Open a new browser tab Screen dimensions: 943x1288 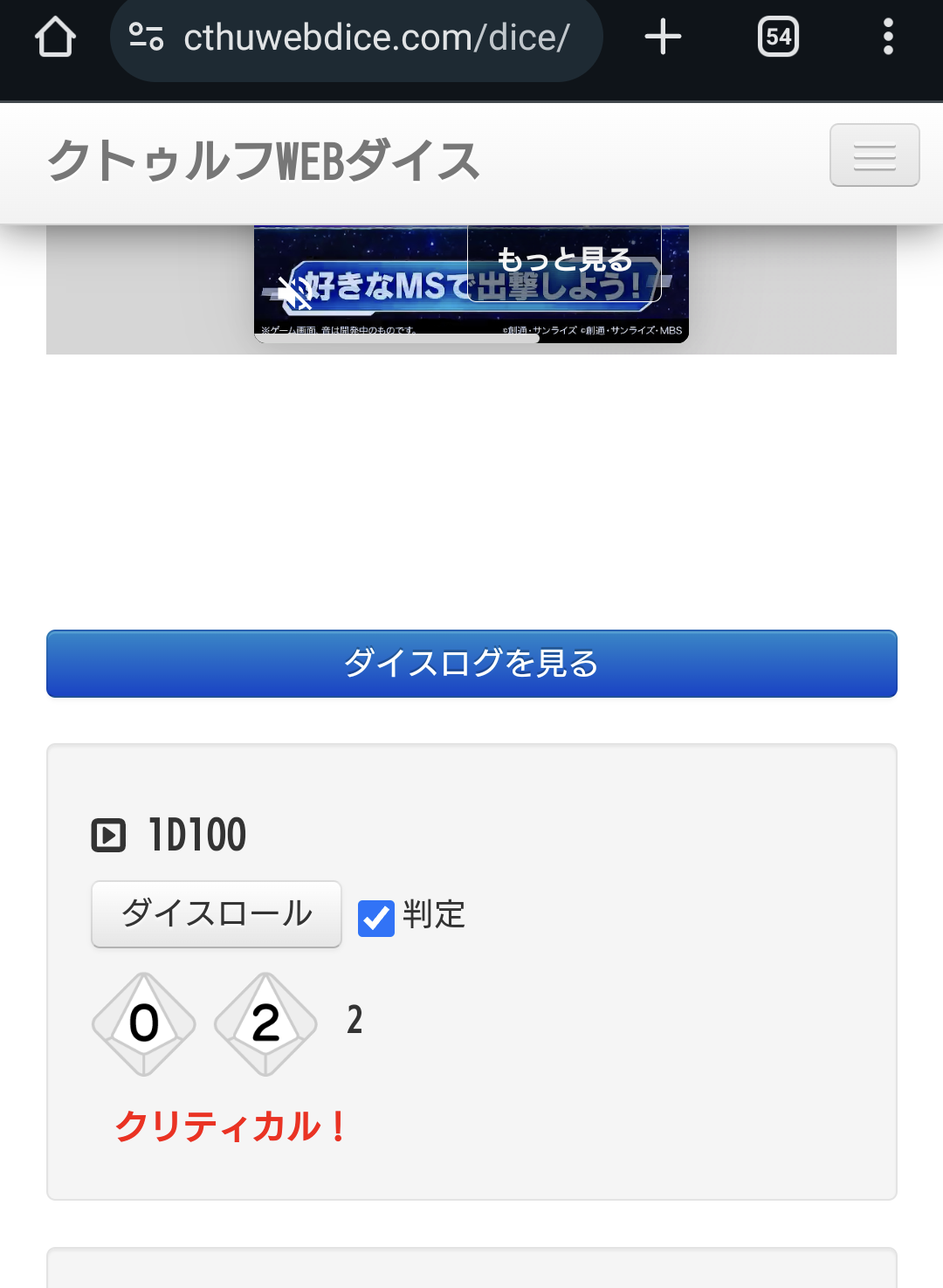tap(663, 37)
